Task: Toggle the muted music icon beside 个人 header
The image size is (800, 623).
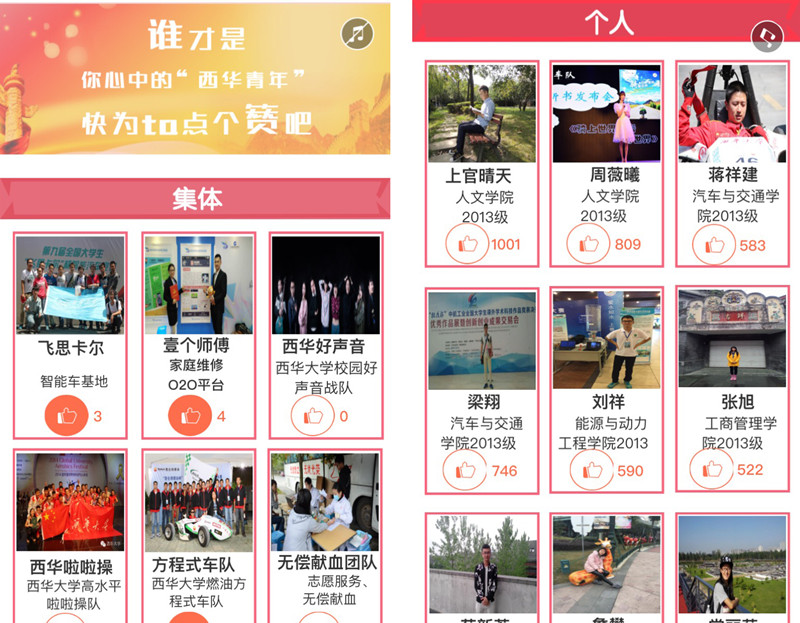Action: coord(766,37)
